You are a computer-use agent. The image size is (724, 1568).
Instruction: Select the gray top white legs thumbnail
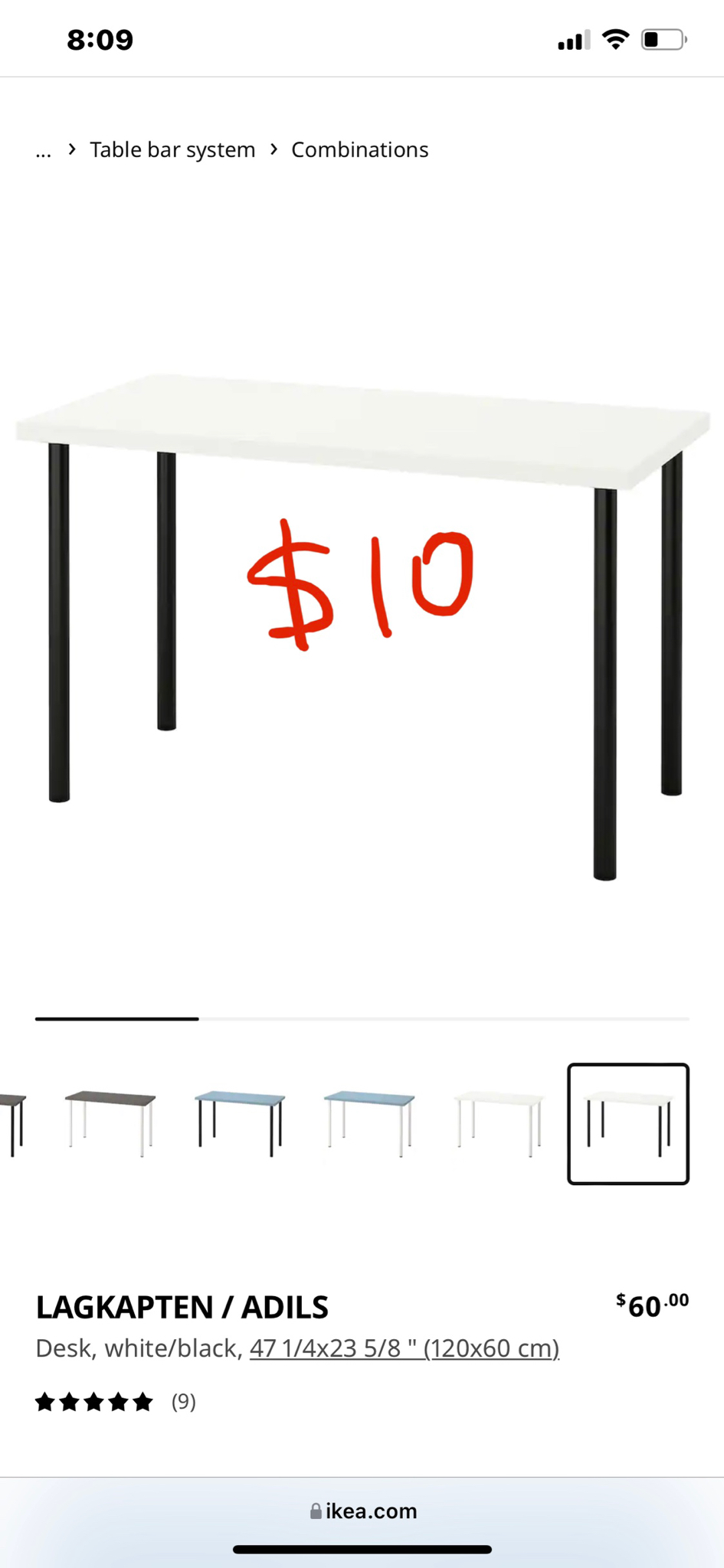tap(110, 1123)
